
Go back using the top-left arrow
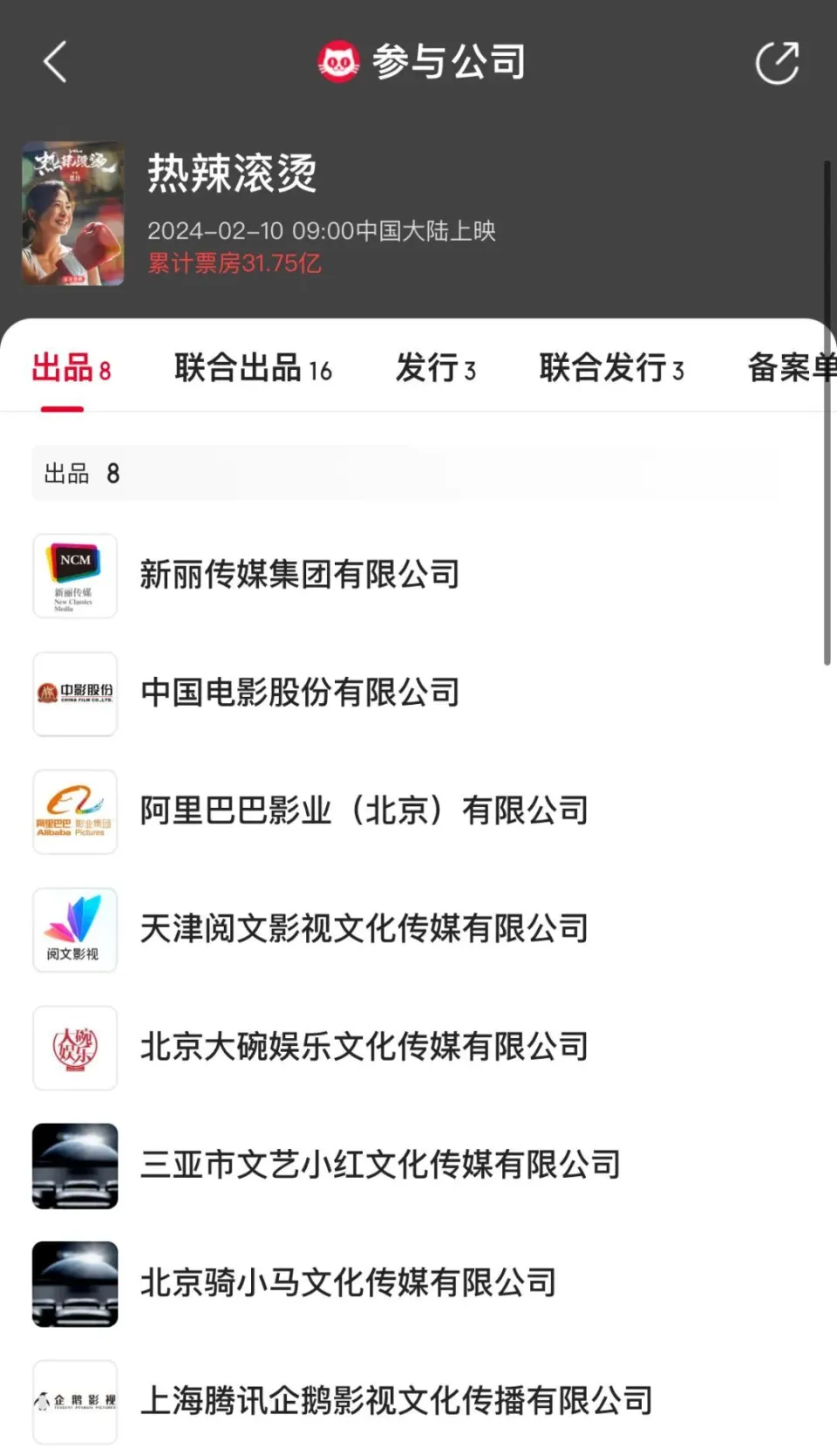click(55, 62)
